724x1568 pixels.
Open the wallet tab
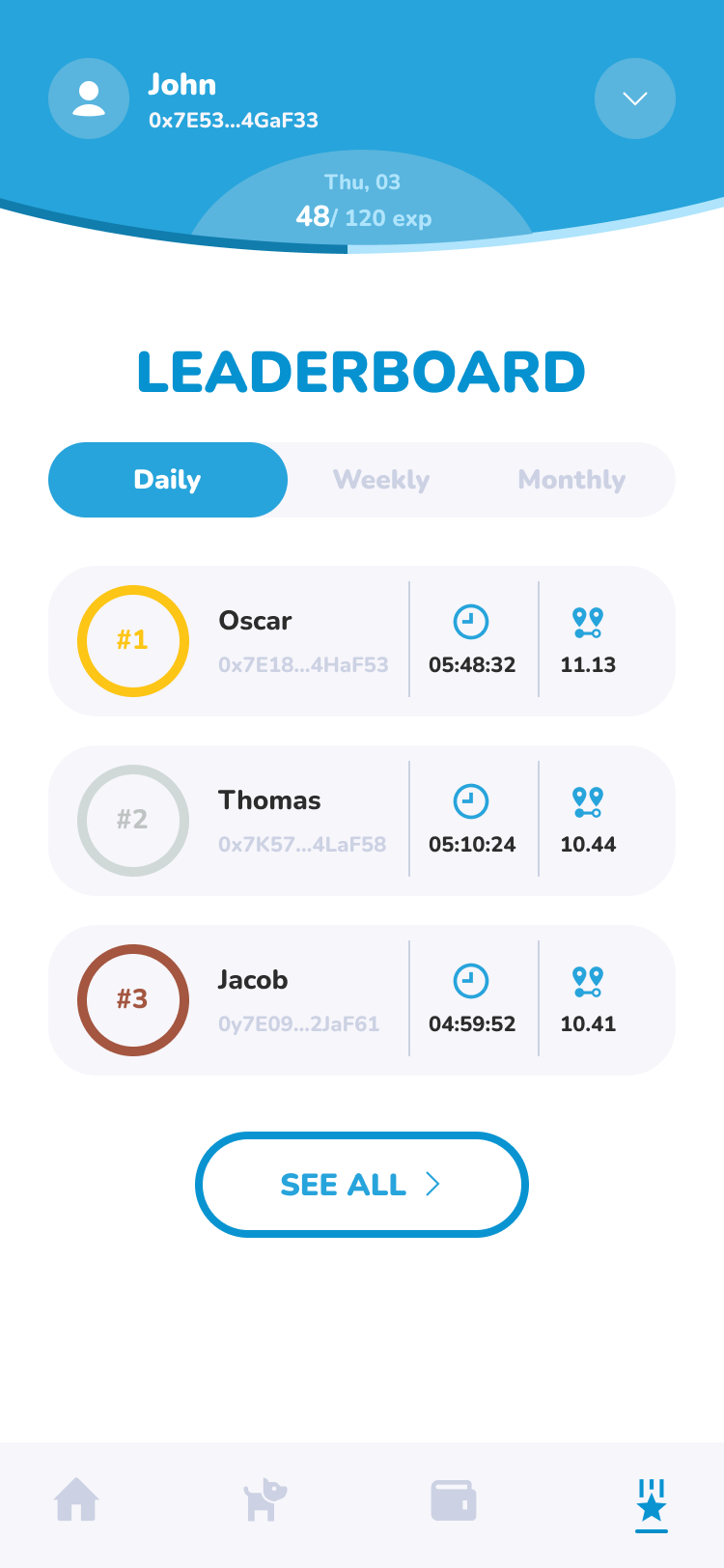(x=454, y=1500)
